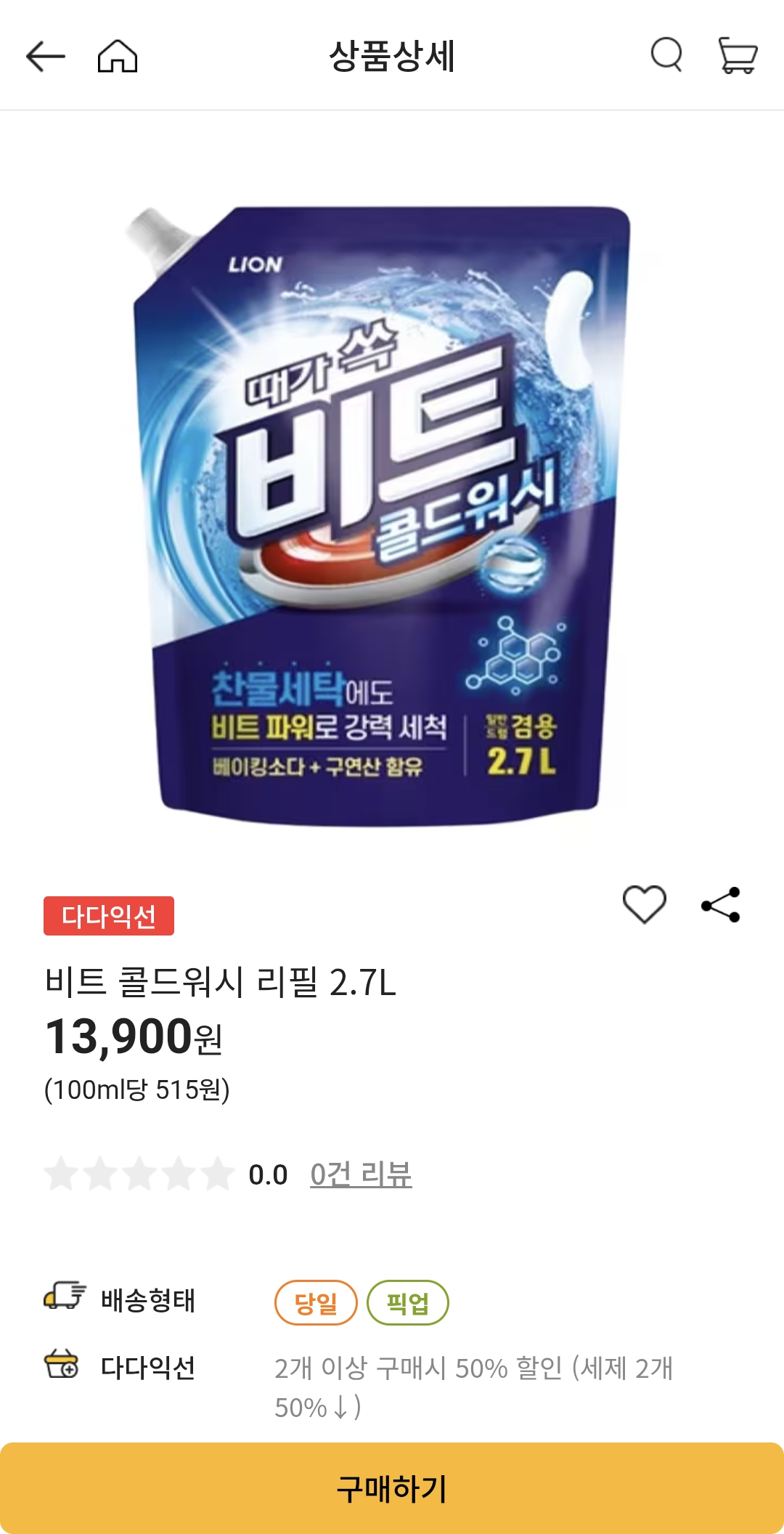
Task: Toggle the product favorite heart
Action: click(x=645, y=903)
